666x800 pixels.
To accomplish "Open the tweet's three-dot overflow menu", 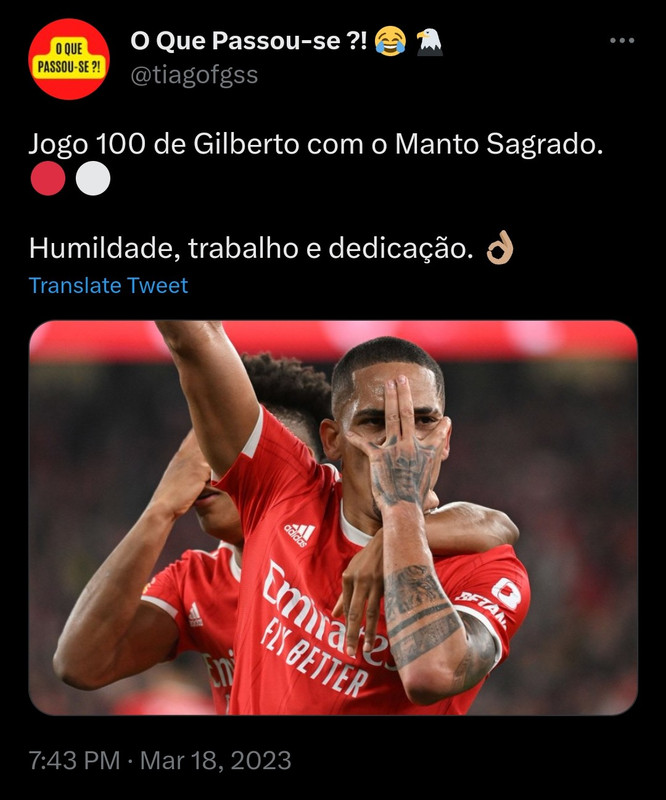I will coord(622,41).
